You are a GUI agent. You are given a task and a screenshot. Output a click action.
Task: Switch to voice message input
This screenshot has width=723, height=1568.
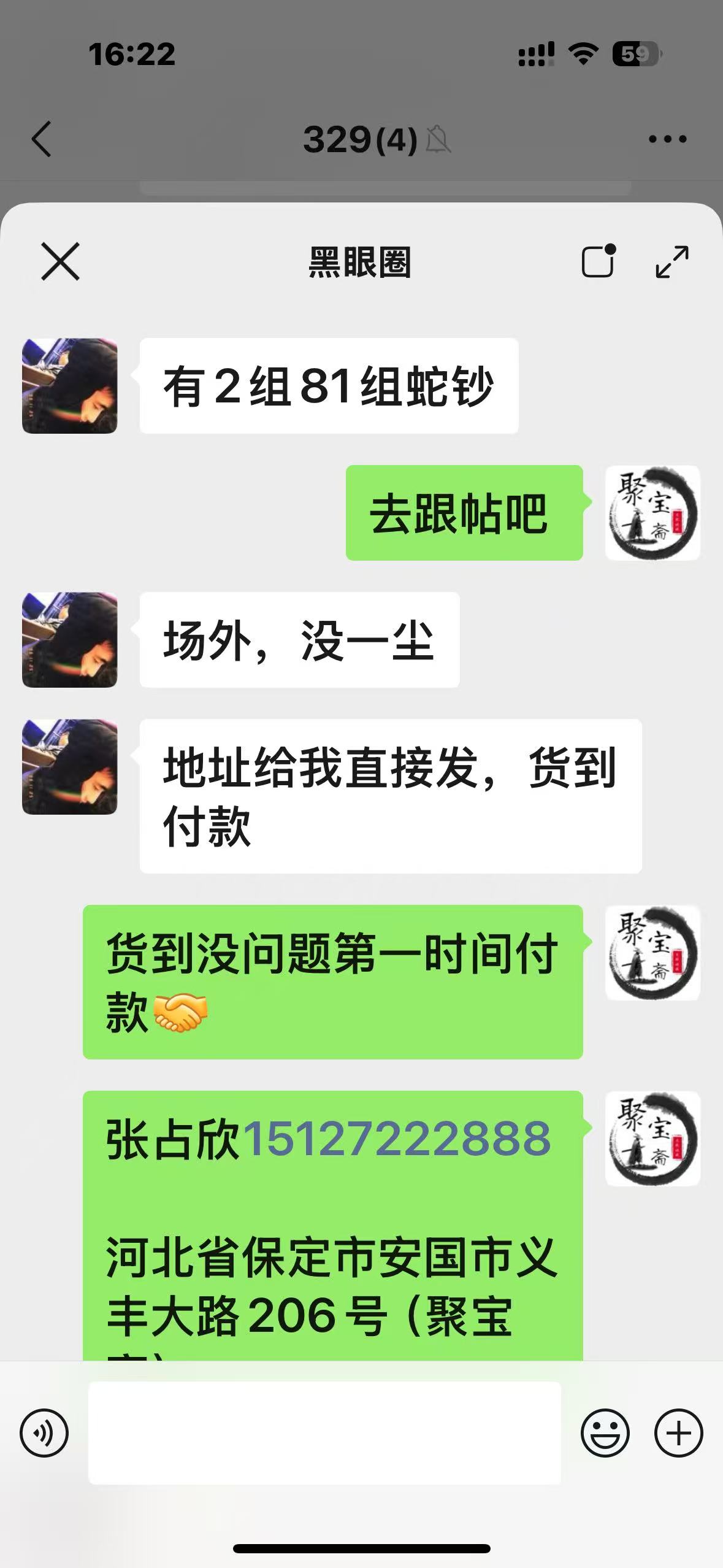tap(44, 1433)
